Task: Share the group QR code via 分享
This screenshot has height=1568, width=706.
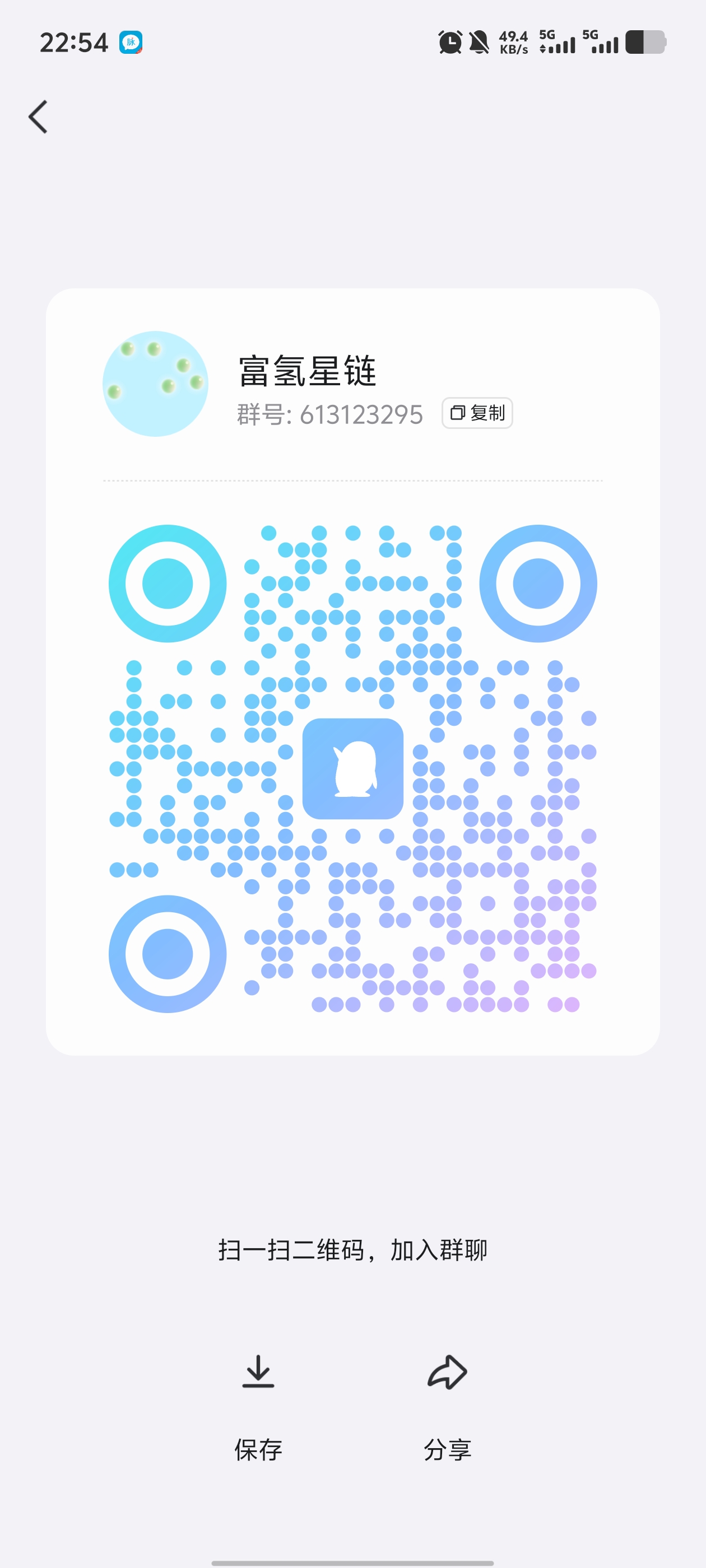Action: coord(448,1407)
